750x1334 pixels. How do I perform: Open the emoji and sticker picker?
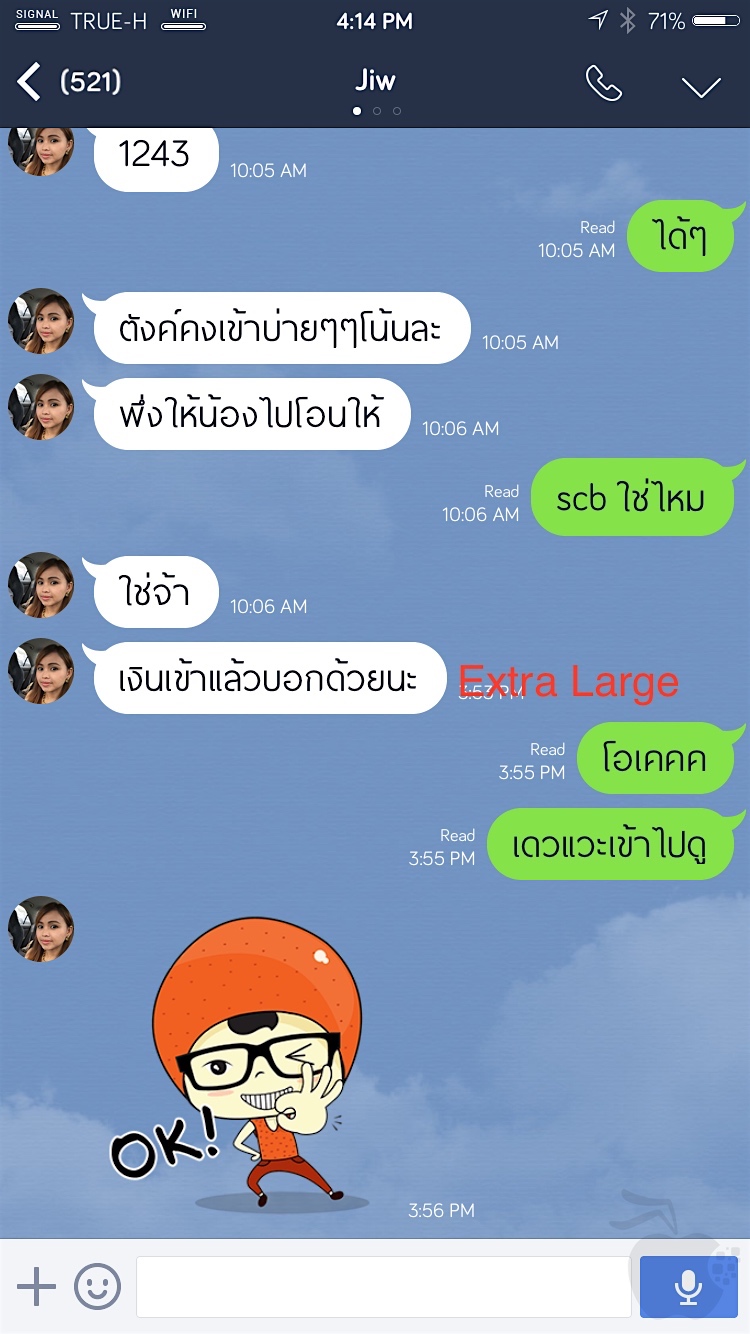tap(98, 1286)
